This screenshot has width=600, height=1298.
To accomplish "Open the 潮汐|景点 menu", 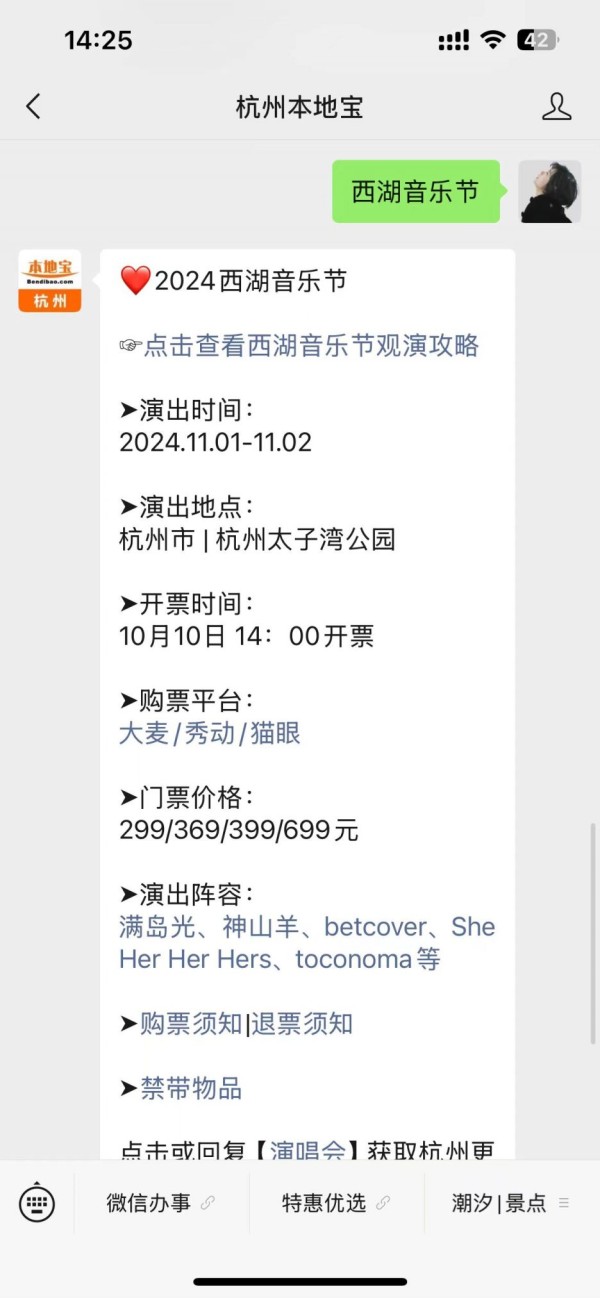I will point(511,1203).
